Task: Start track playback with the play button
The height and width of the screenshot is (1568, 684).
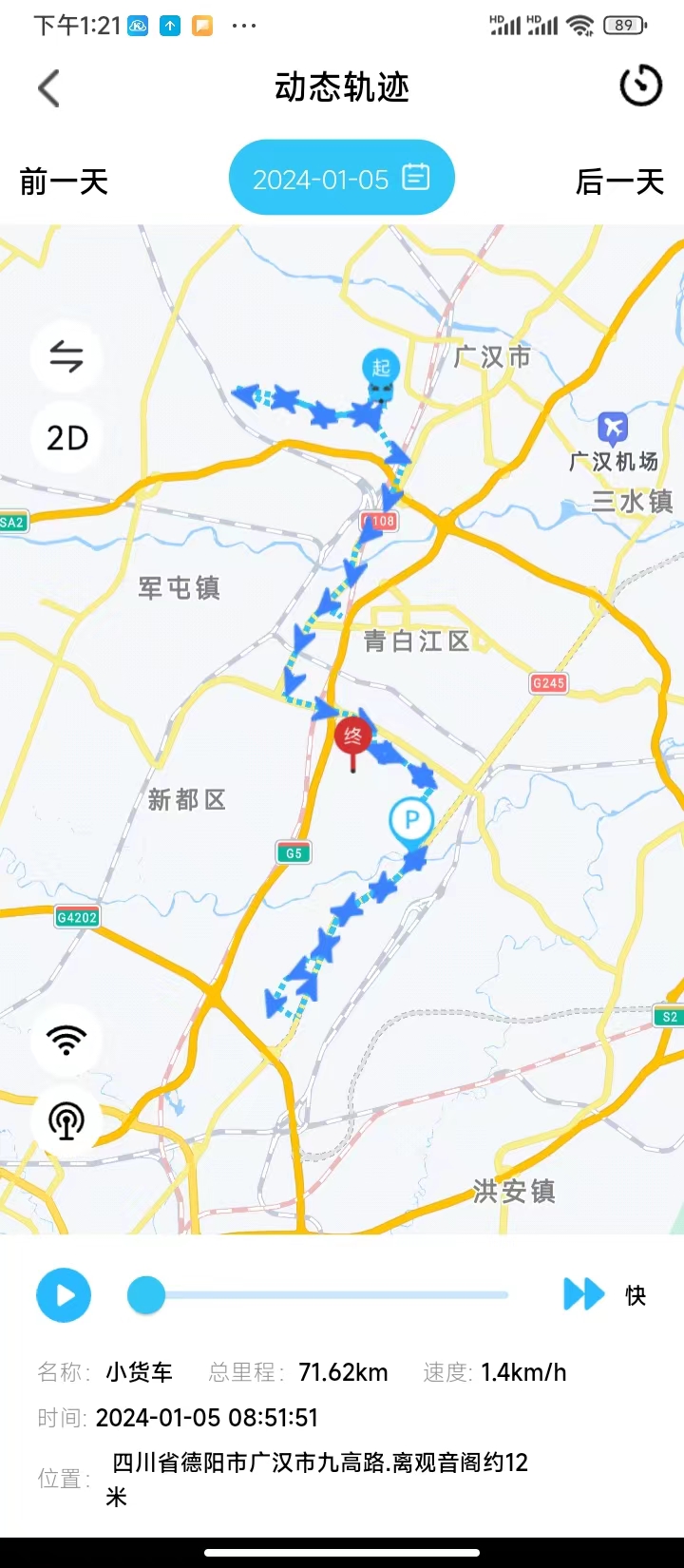Action: [x=63, y=1294]
